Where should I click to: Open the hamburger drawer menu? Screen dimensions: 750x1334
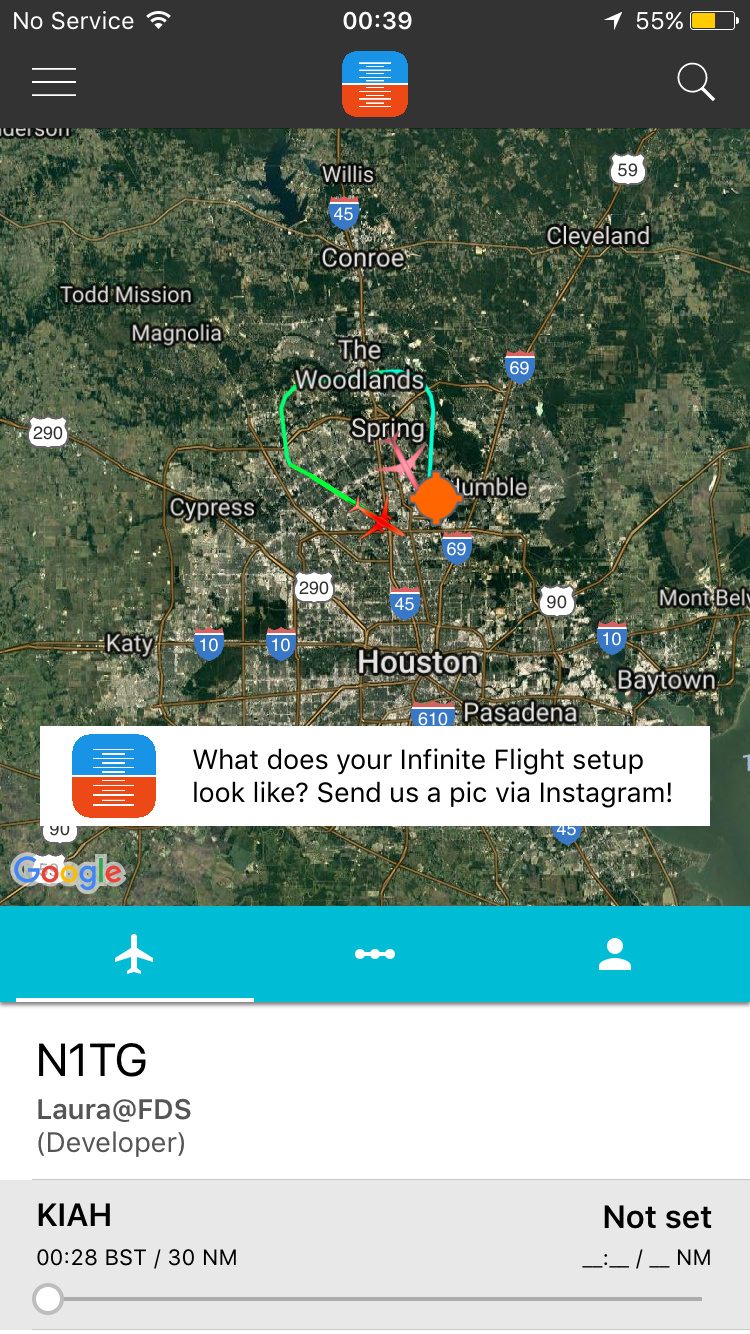[54, 82]
